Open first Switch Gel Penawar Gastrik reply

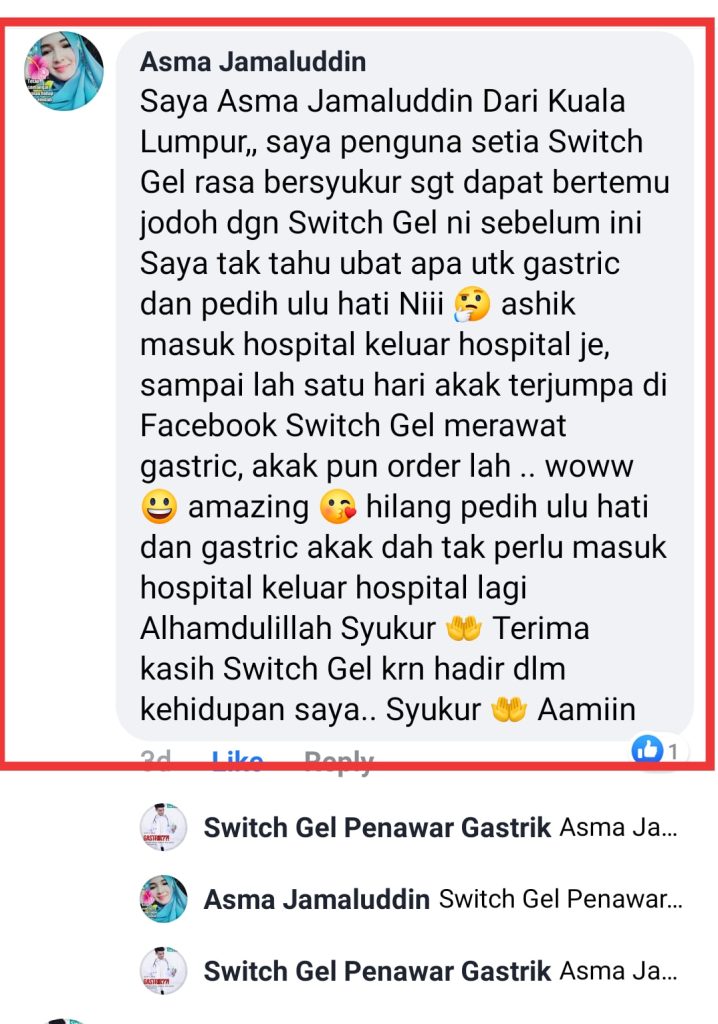coord(440,828)
